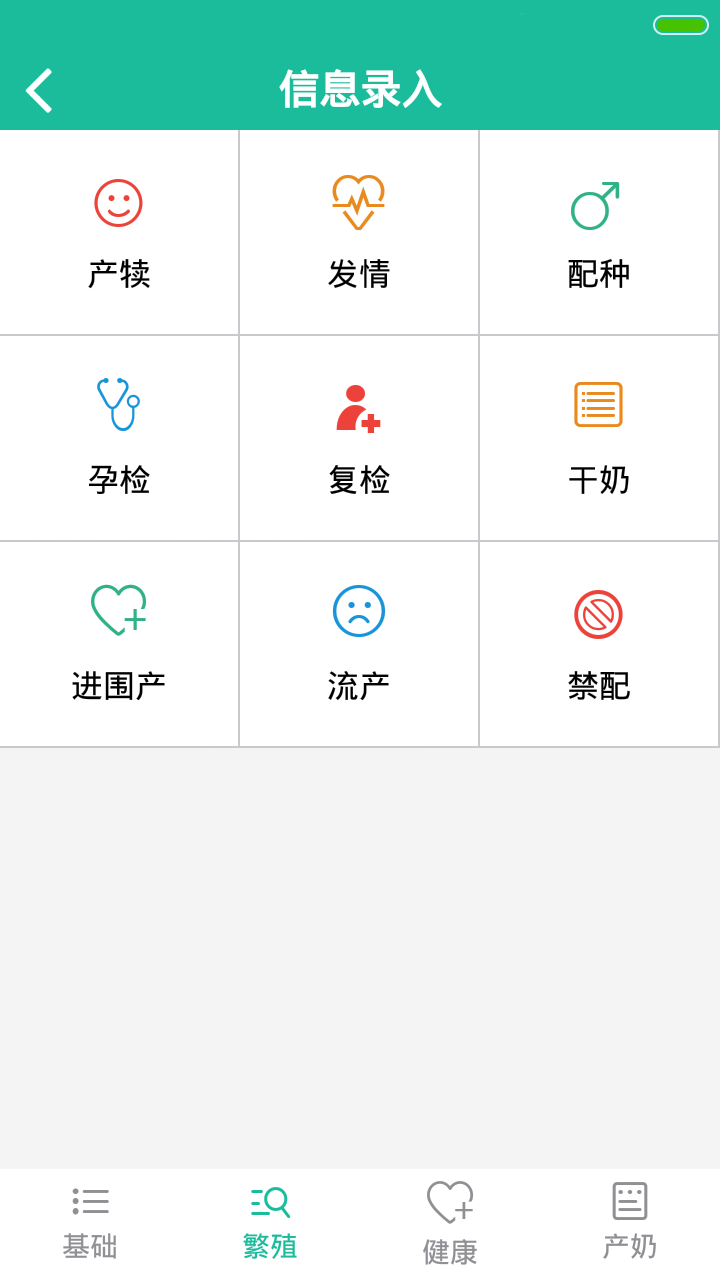Image resolution: width=720 pixels, height=1280 pixels.
Task: Switch to the 基础 tab
Action: tap(90, 1224)
